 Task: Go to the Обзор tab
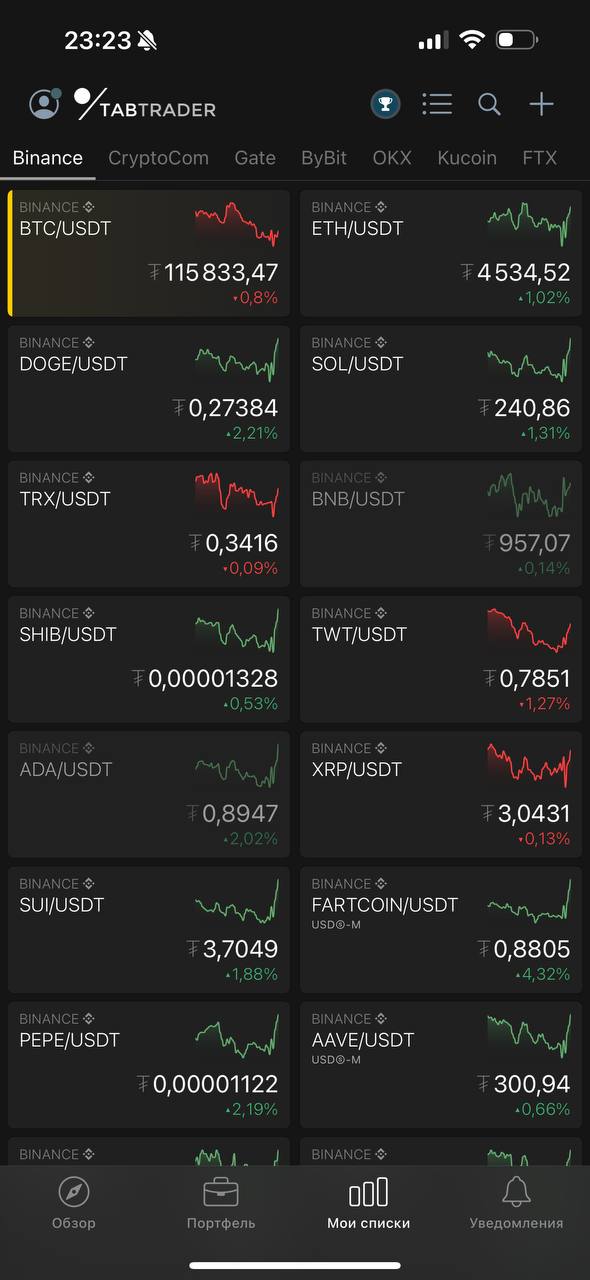pyautogui.click(x=74, y=1203)
